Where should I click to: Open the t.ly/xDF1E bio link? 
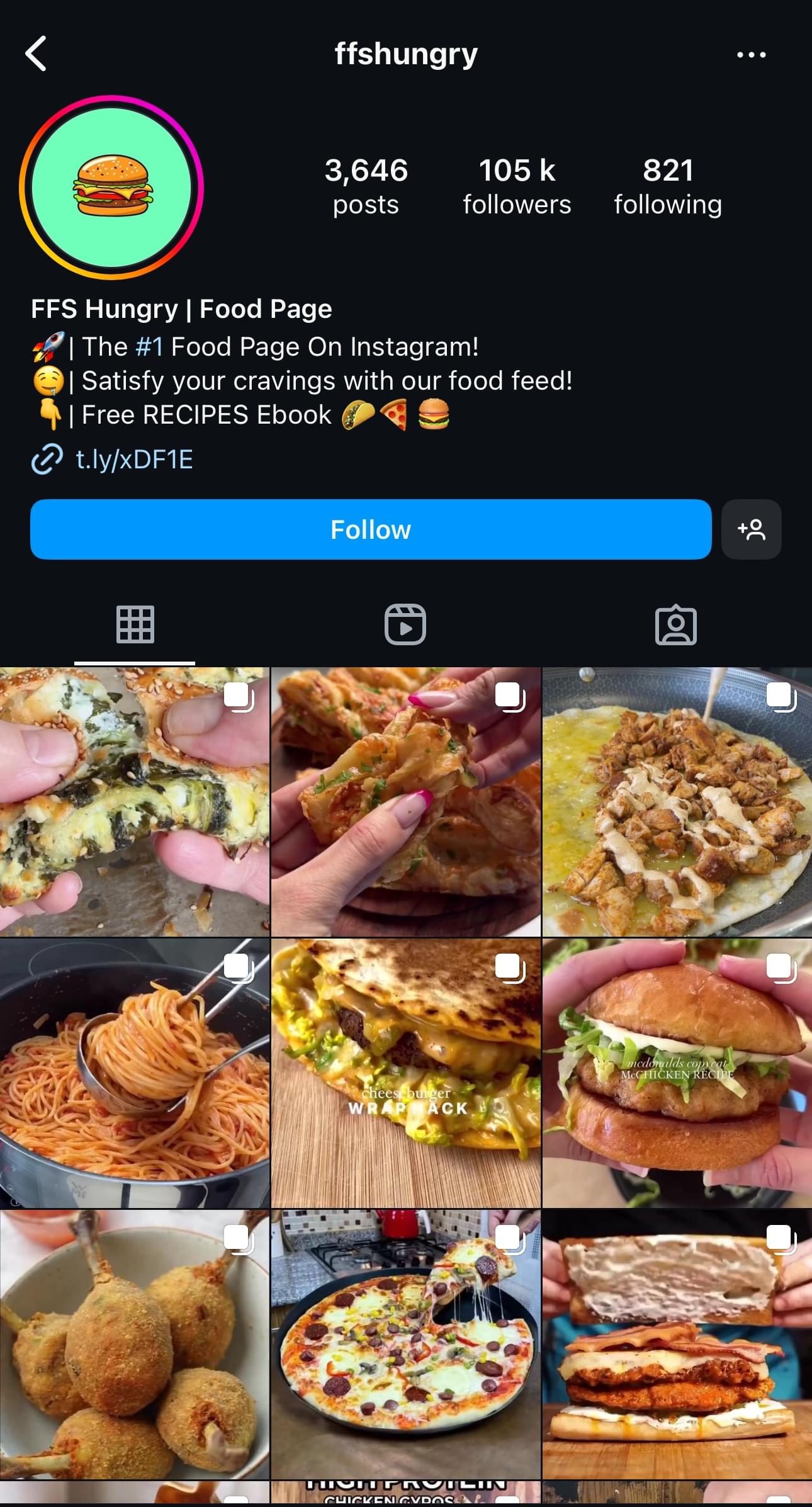[x=133, y=460]
